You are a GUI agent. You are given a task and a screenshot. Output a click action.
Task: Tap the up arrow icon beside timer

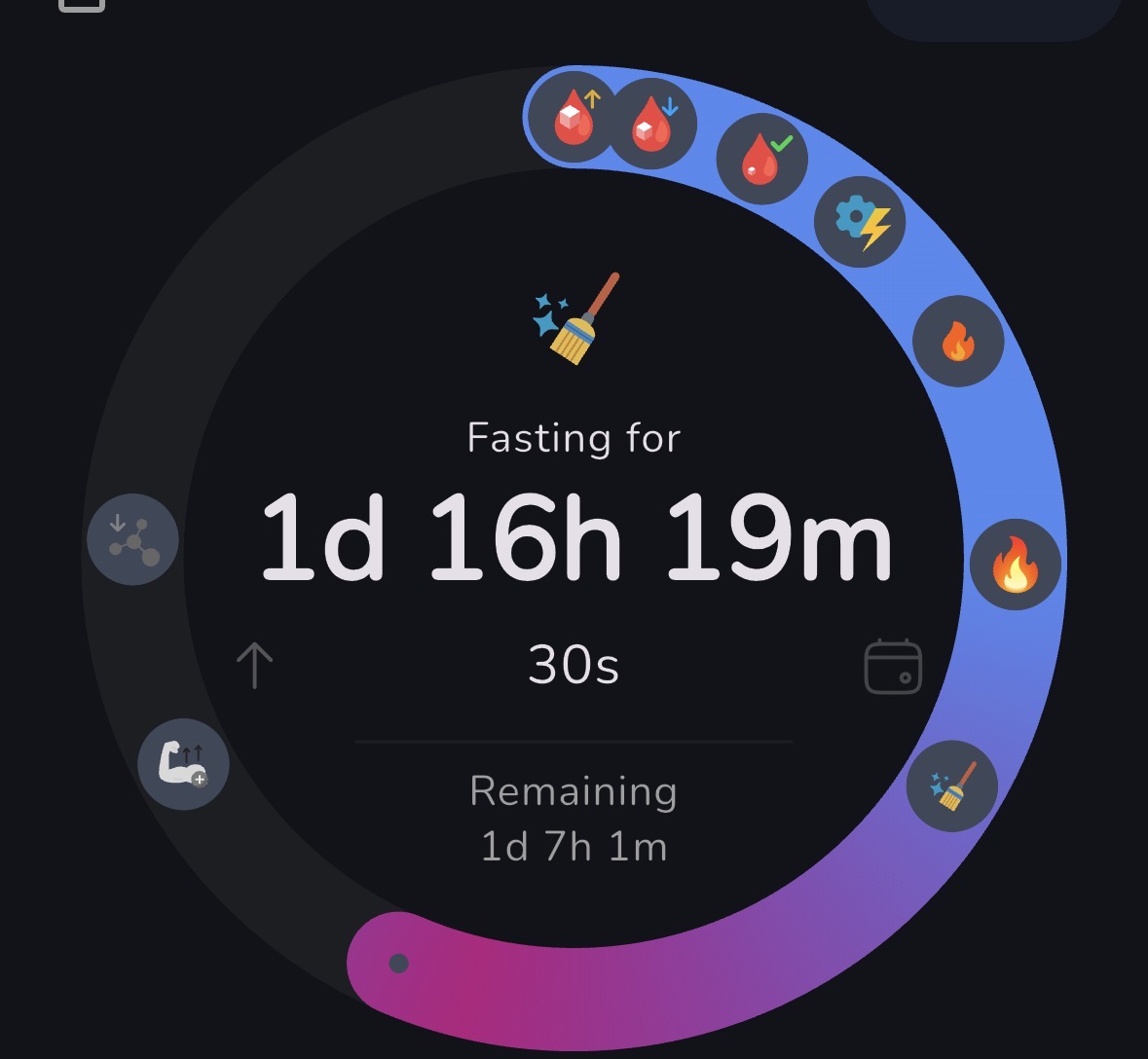pos(255,665)
